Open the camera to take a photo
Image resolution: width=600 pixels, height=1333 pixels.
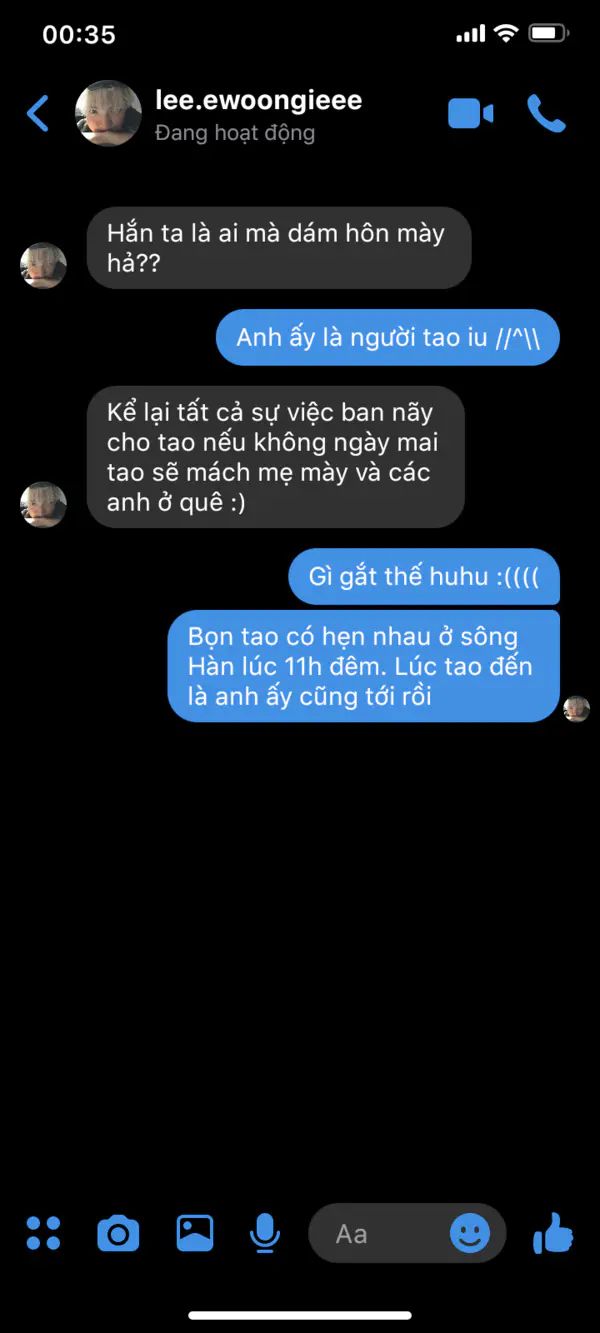coord(118,1233)
